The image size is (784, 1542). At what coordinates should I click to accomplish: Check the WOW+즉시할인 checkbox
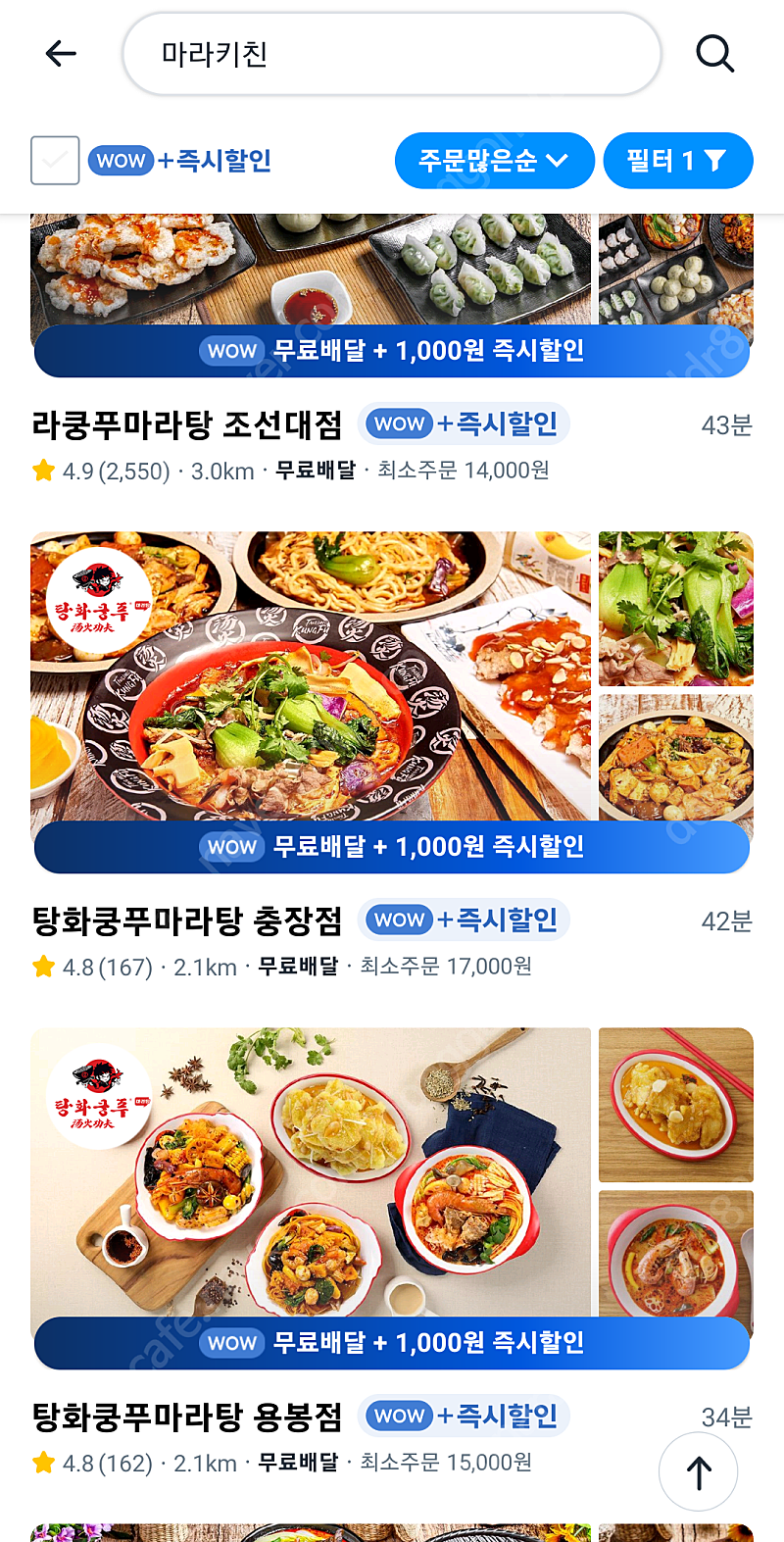tap(55, 161)
